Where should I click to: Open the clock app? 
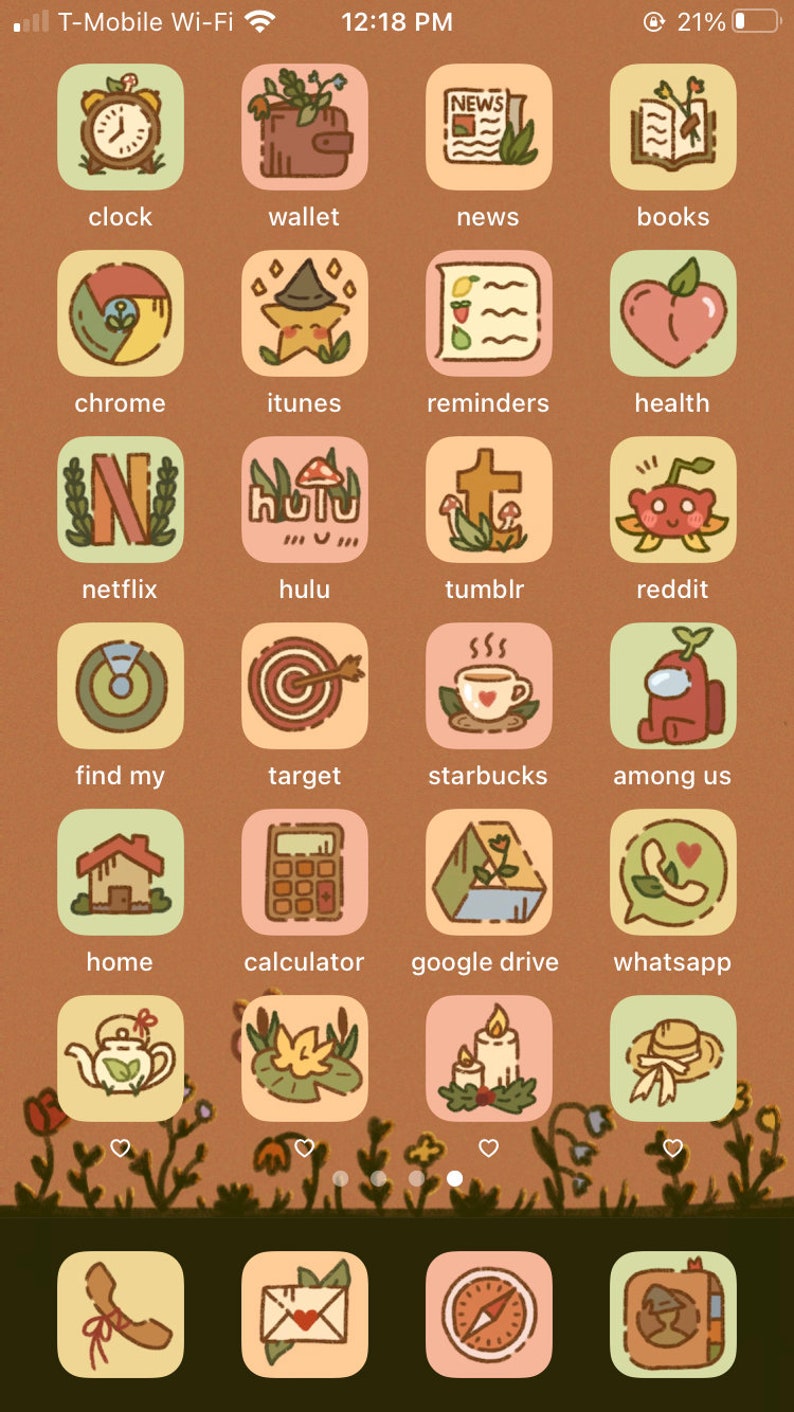[120, 127]
